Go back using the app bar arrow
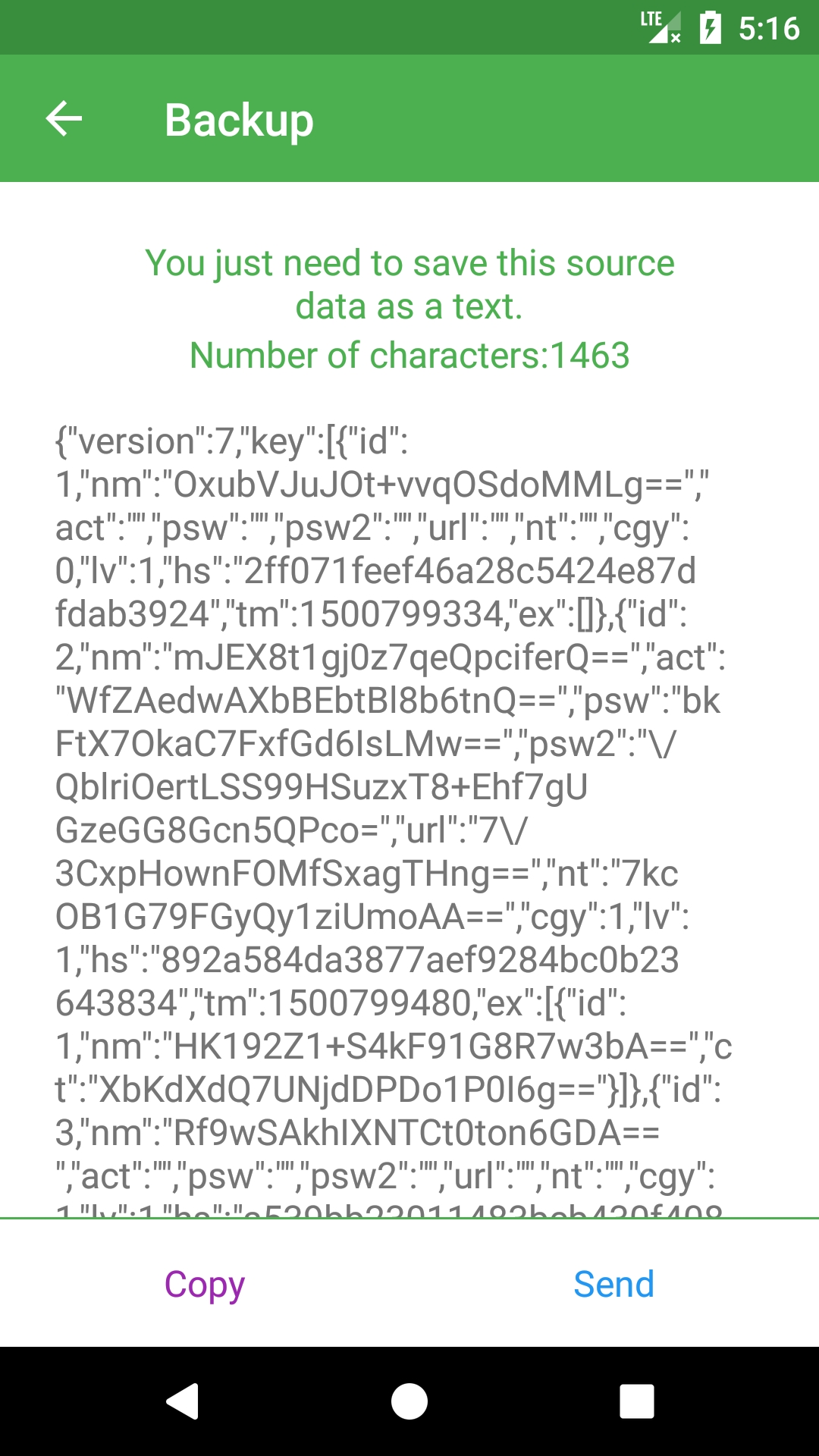Screen dimensions: 819x1456 (x=64, y=119)
